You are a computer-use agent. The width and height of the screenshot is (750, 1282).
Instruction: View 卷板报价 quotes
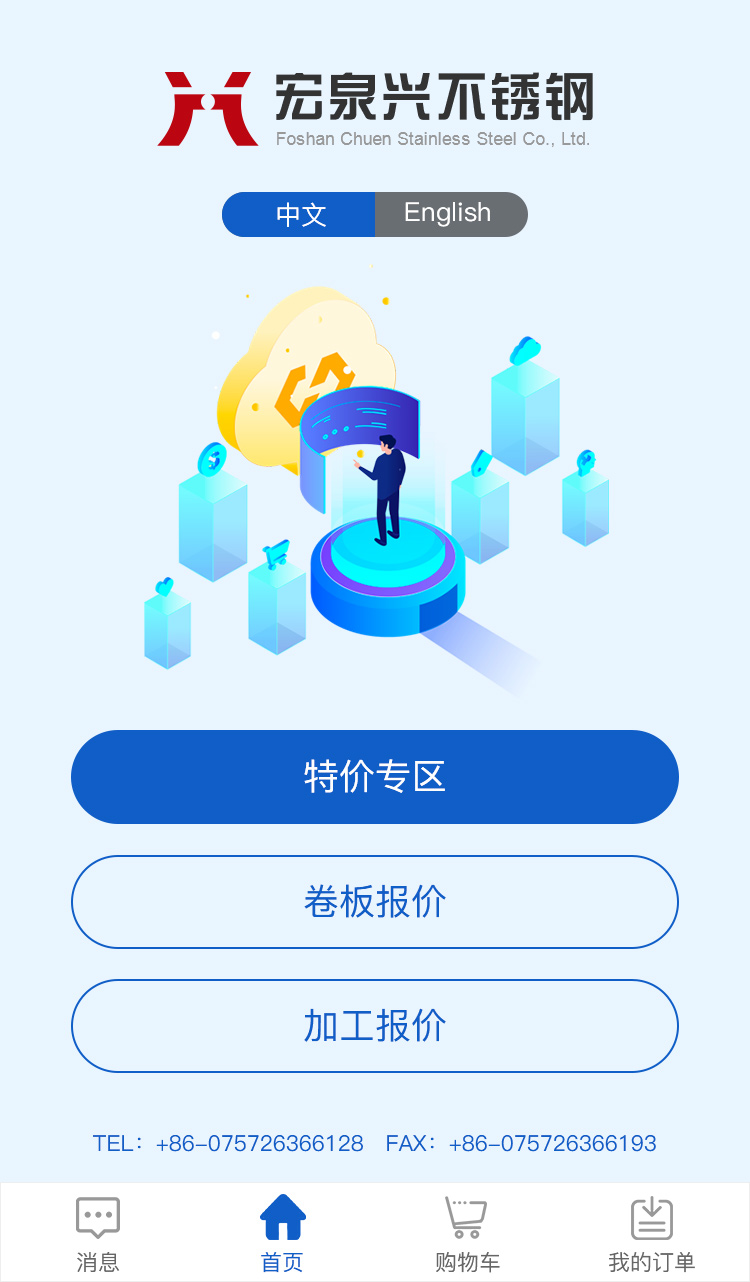tap(375, 902)
